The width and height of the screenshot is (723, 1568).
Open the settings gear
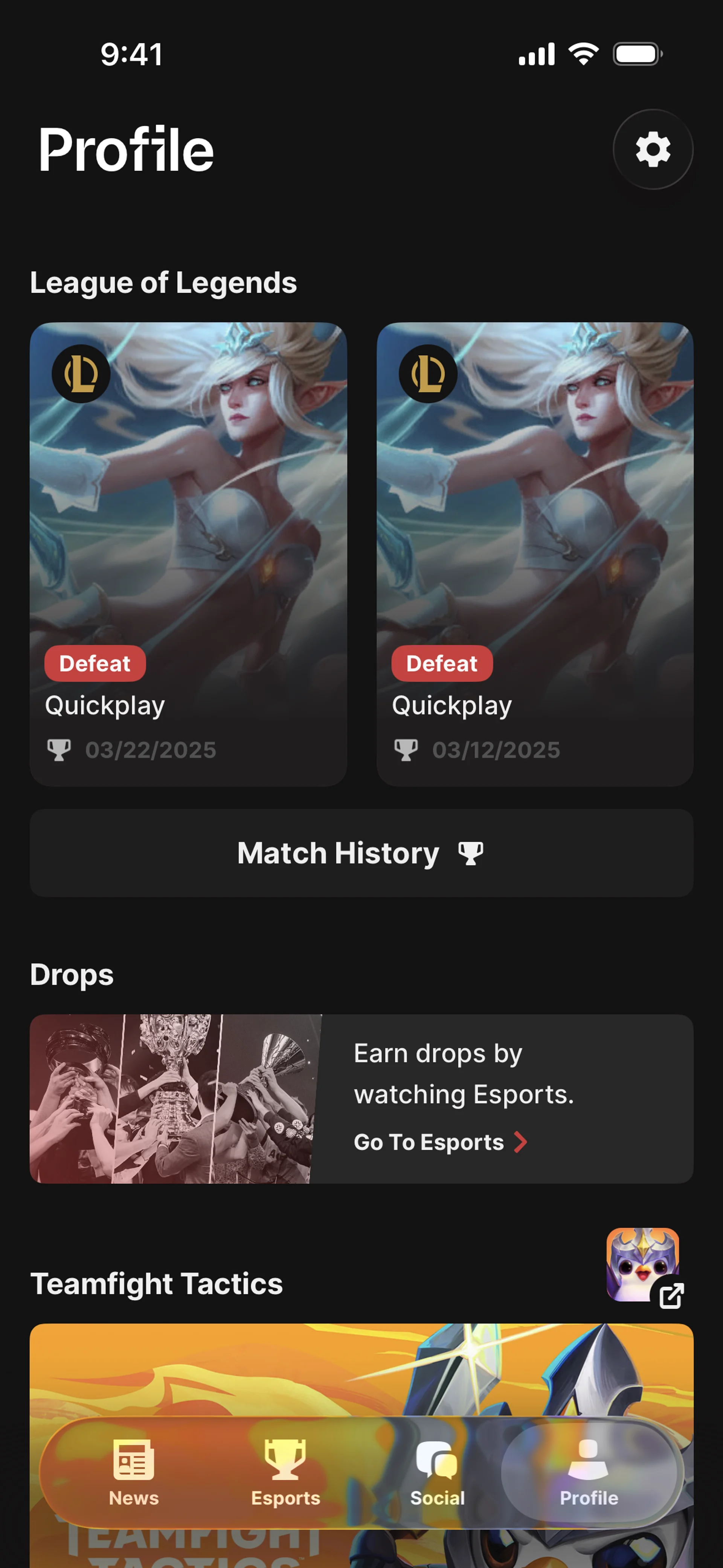(653, 149)
